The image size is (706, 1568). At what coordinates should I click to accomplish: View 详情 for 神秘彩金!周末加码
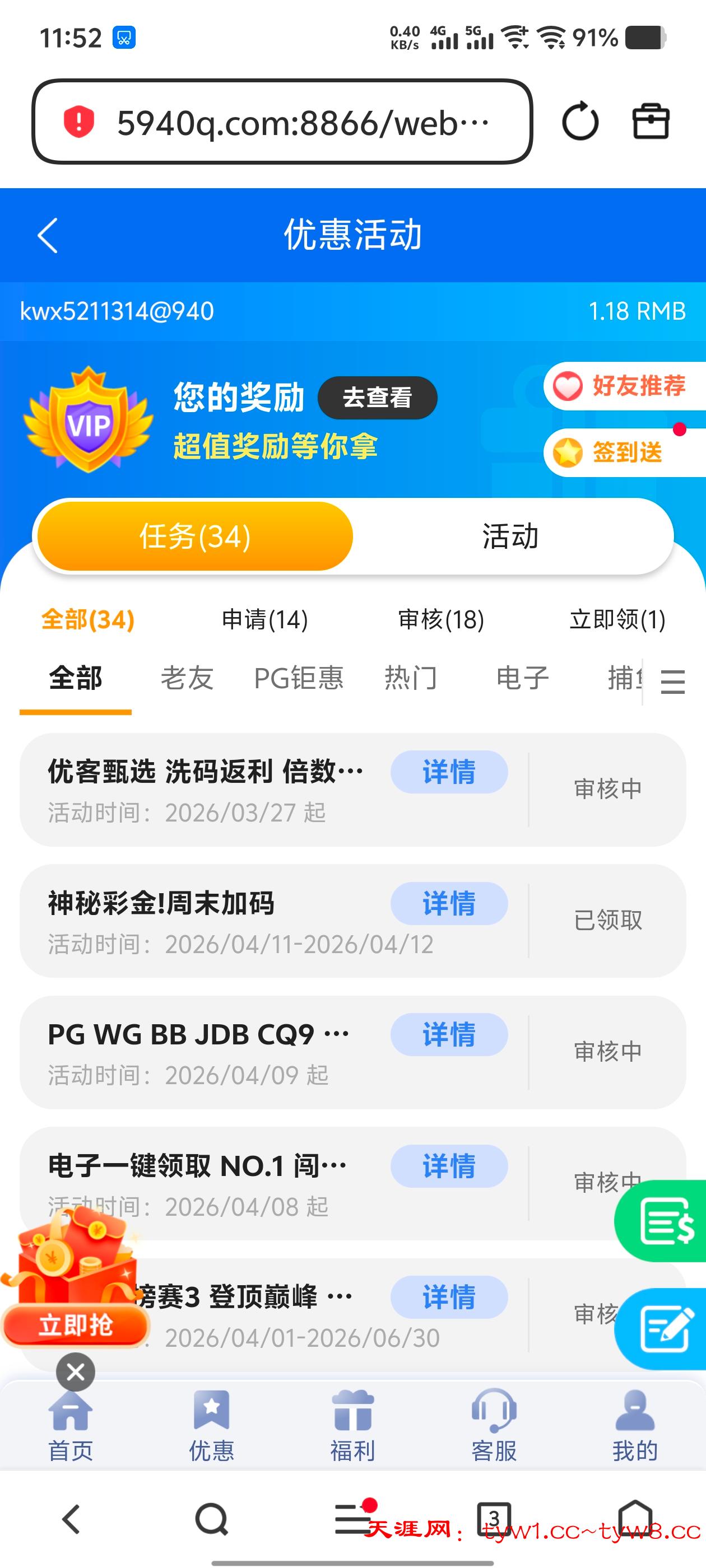pyautogui.click(x=449, y=903)
